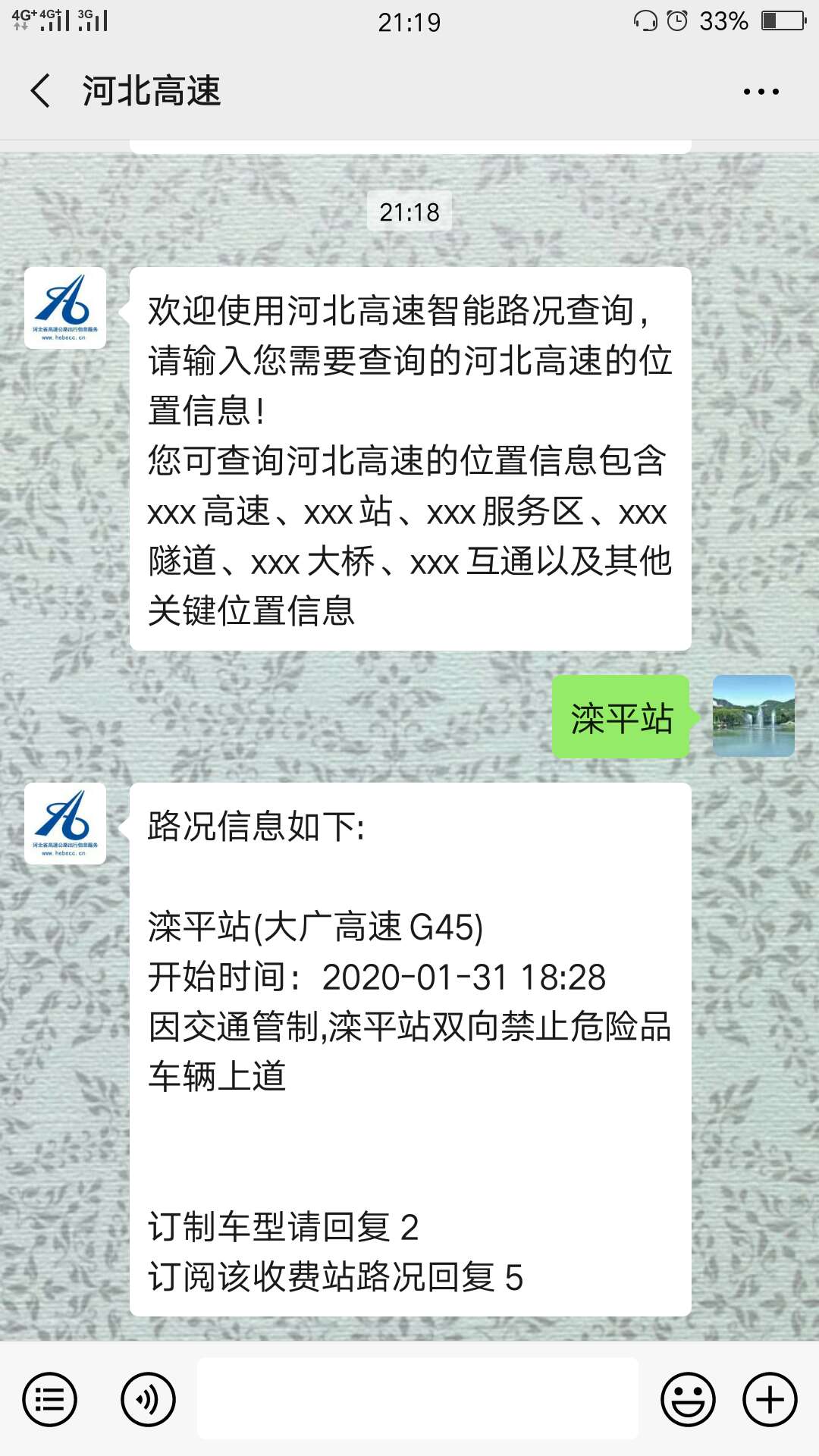The image size is (819, 1456).
Task: Open the emoji picker
Action: (x=688, y=1399)
